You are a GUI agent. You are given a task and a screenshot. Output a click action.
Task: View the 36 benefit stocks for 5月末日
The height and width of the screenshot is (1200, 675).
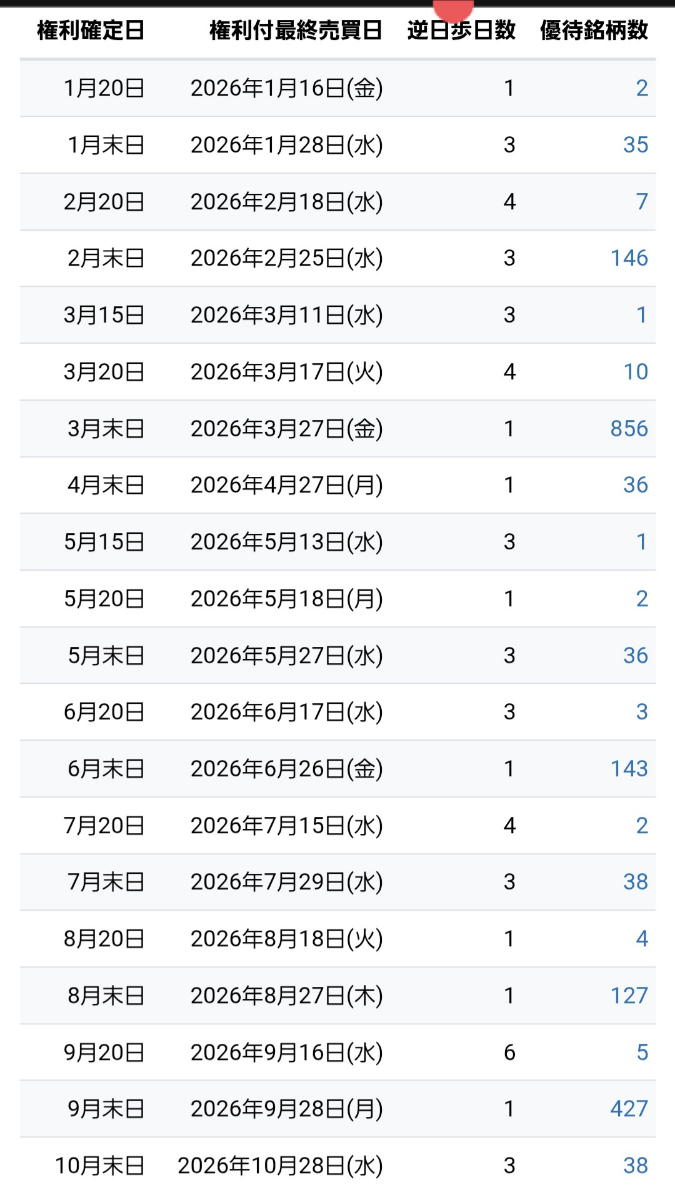pos(636,656)
